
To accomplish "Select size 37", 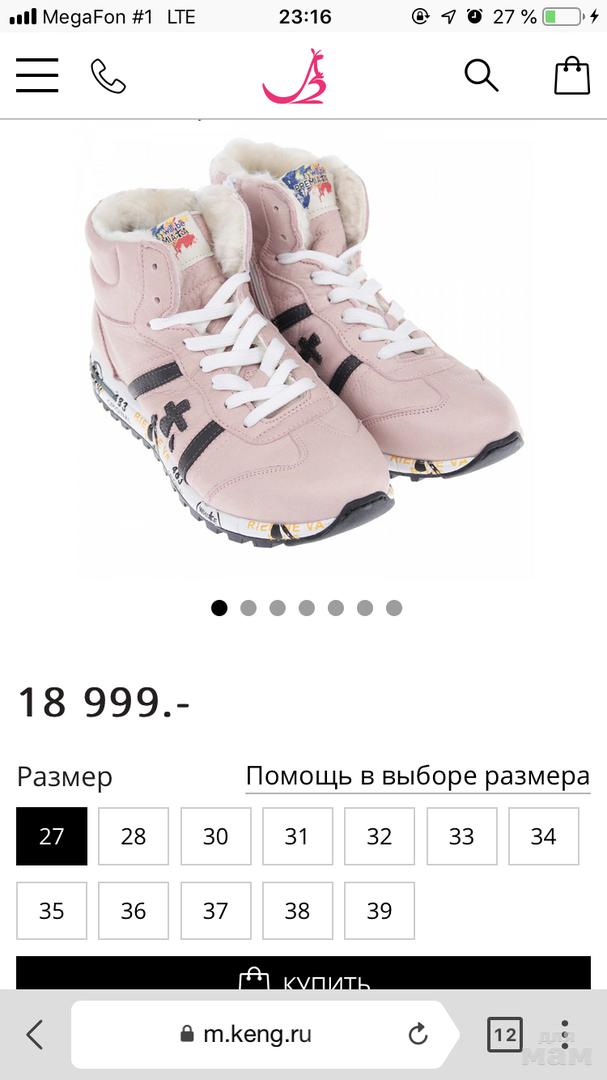I will (x=216, y=911).
